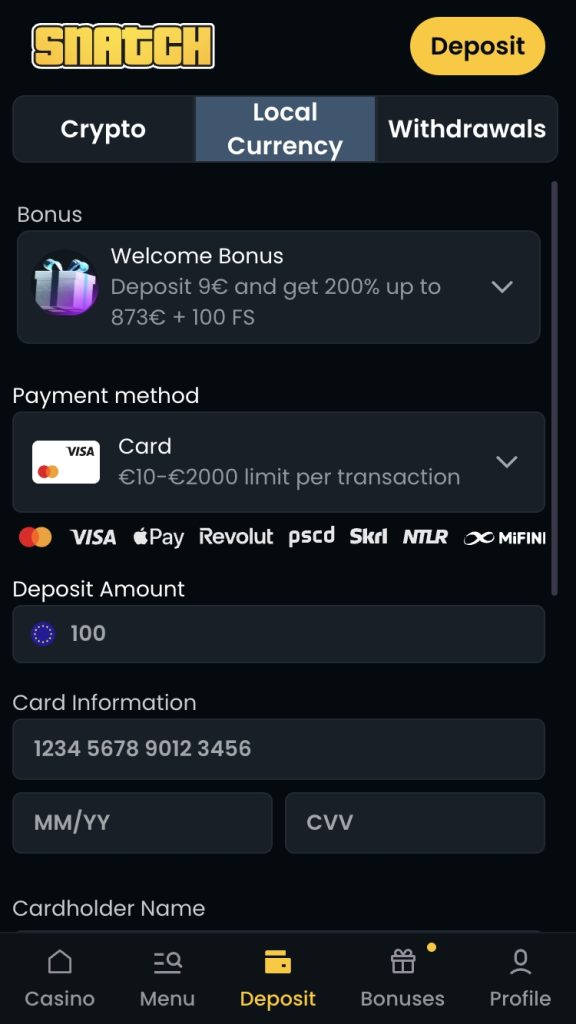
Task: Switch to the Crypto tab
Action: [103, 129]
